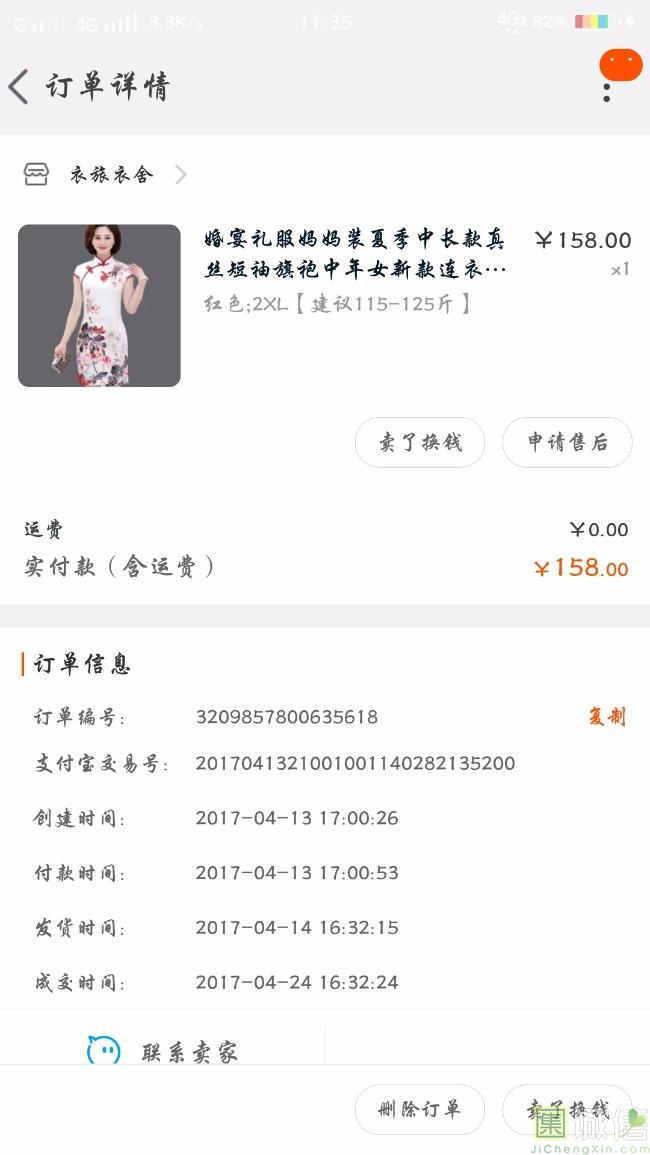The image size is (650, 1155).
Task: Tap 卖了换钱 under the product
Action: 420,442
